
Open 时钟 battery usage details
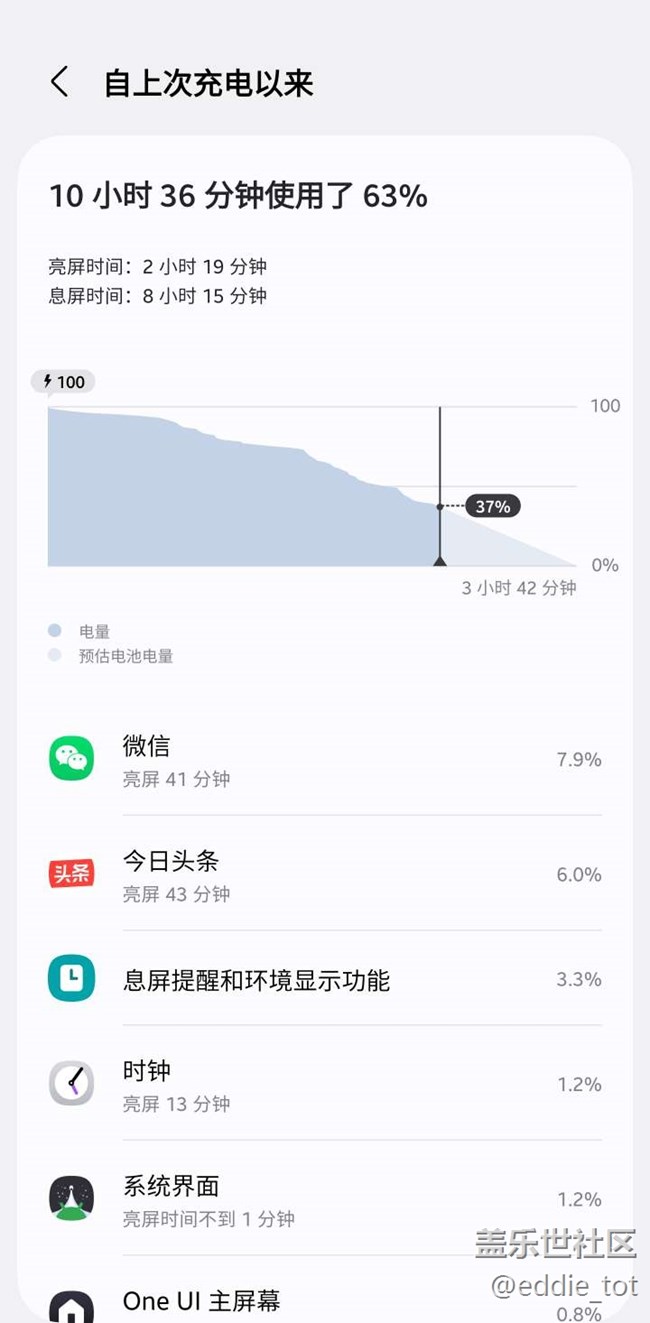pyautogui.click(x=325, y=1084)
